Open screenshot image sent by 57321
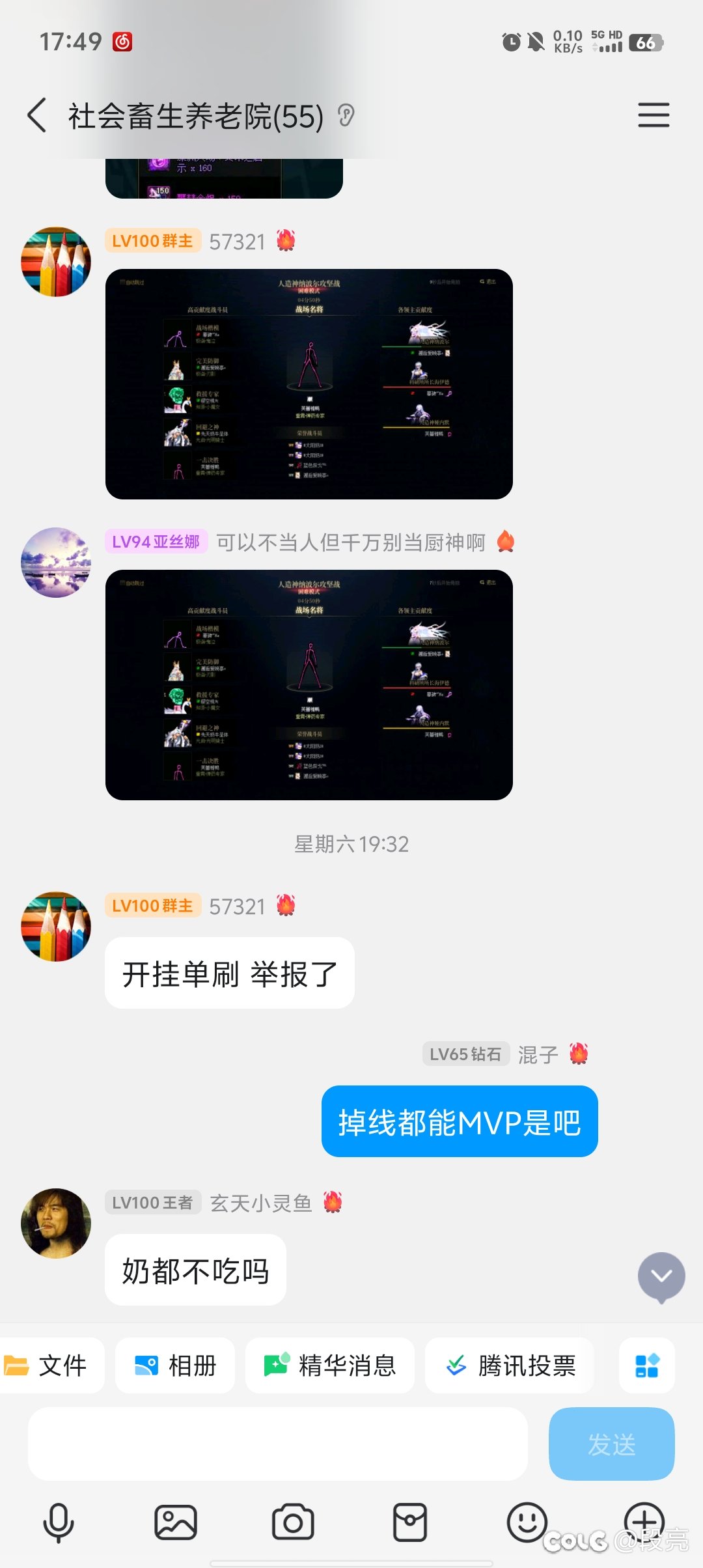The height and width of the screenshot is (1568, 703). [309, 384]
